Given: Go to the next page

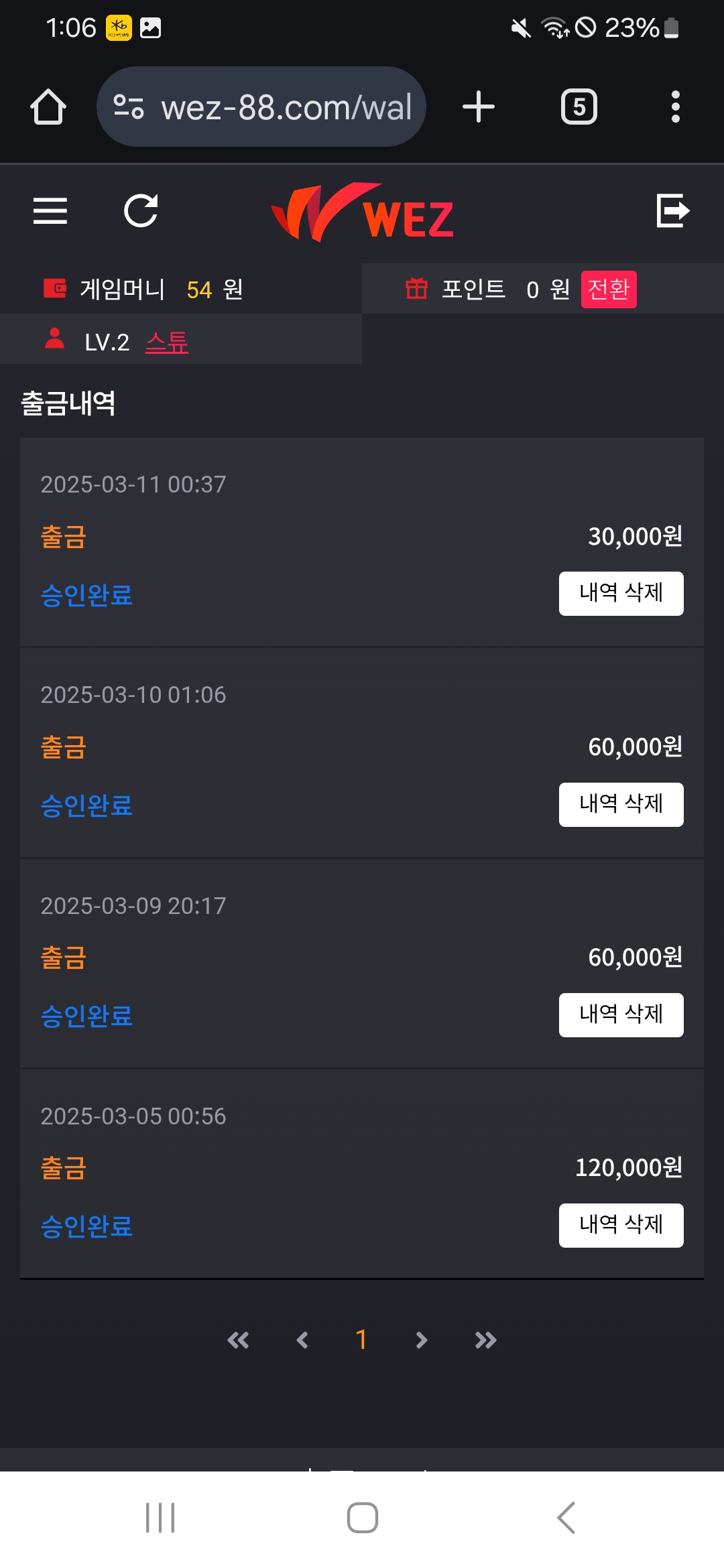Looking at the screenshot, I should pyautogui.click(x=421, y=1340).
